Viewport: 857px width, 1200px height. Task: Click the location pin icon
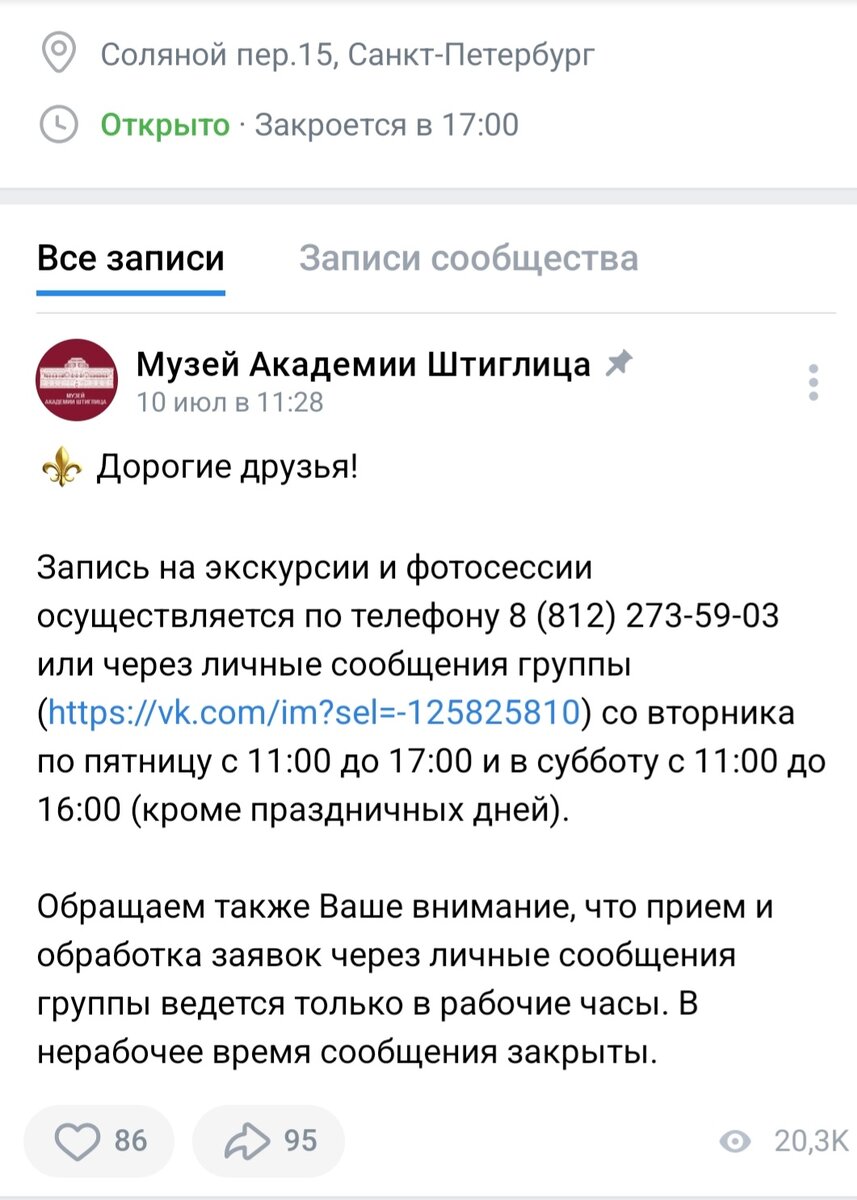pos(60,56)
